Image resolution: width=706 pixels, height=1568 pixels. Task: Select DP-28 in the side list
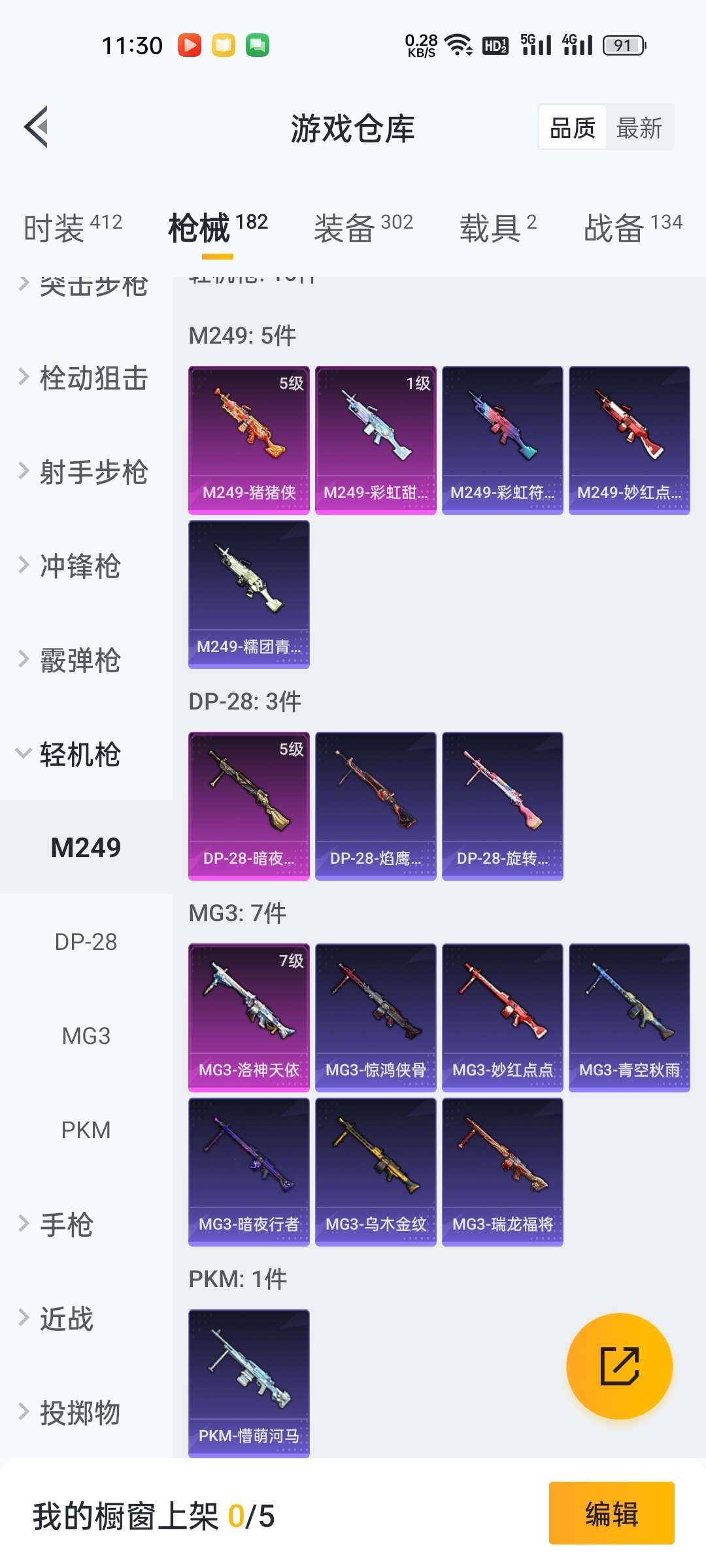click(x=86, y=941)
